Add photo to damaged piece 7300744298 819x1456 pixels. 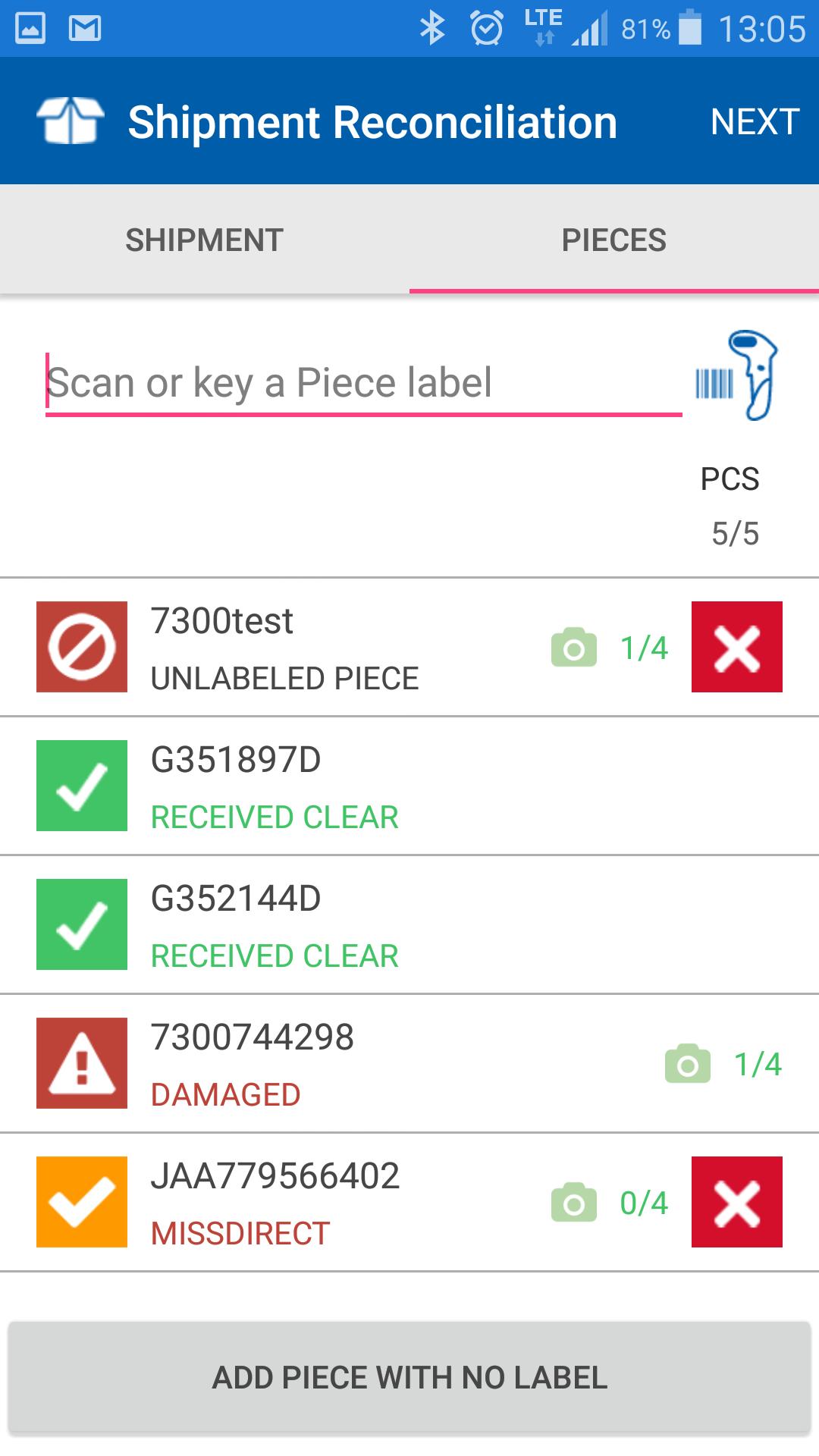point(688,1064)
